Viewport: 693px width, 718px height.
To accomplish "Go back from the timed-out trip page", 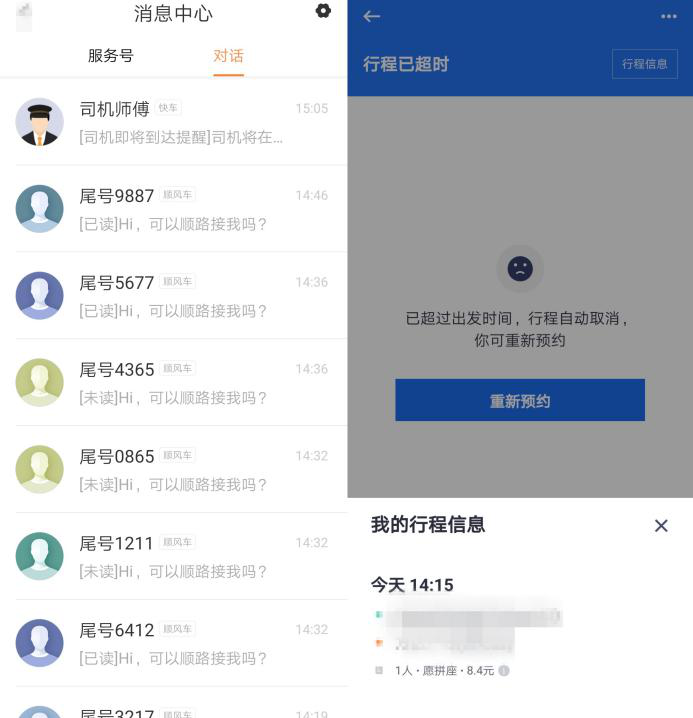I will [x=372, y=16].
